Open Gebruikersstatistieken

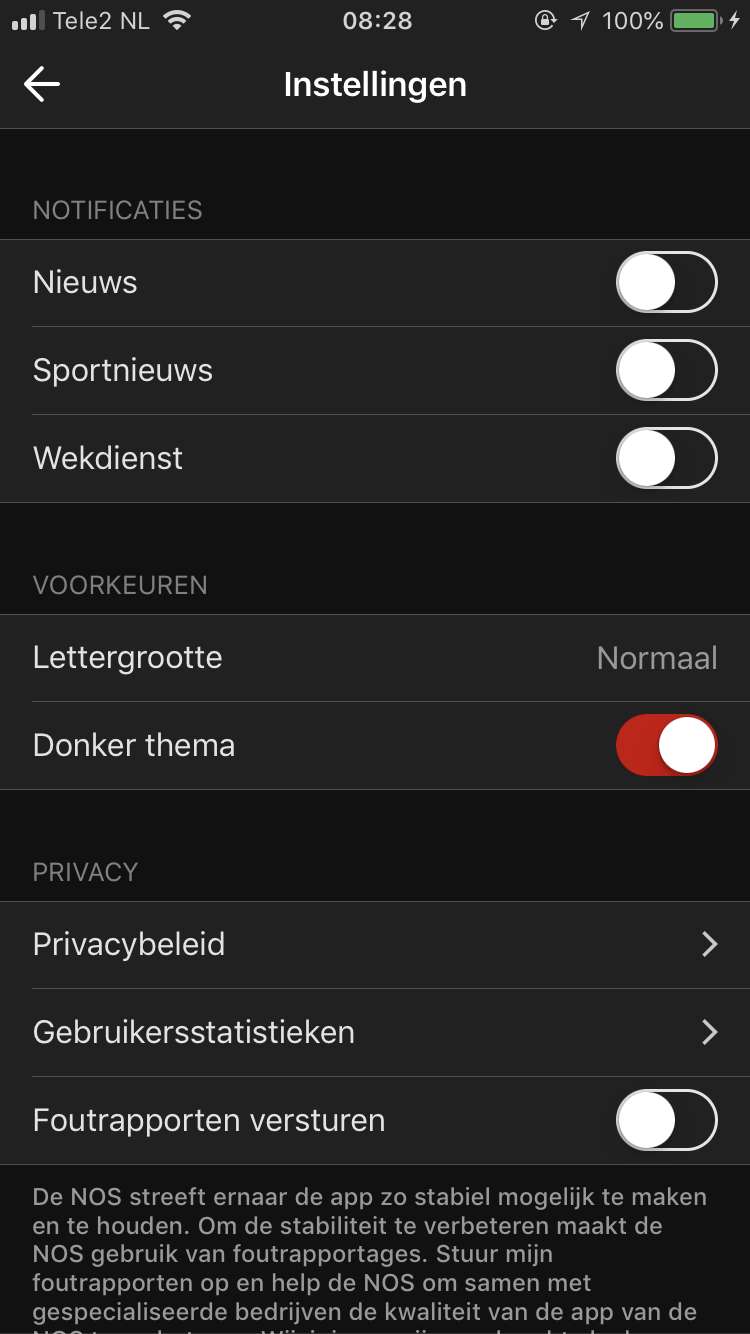point(375,1033)
